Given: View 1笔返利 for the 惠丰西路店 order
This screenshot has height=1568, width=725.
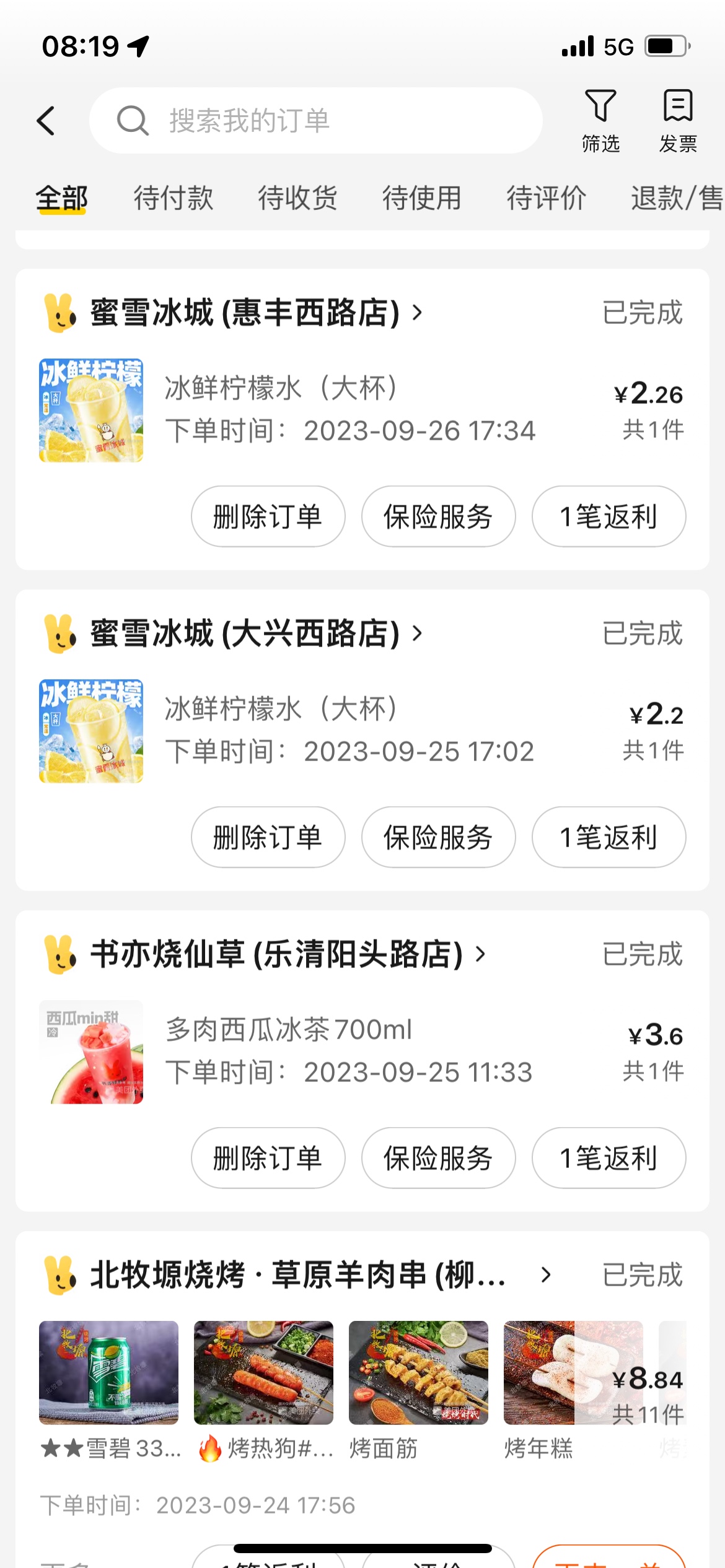Looking at the screenshot, I should pyautogui.click(x=609, y=516).
